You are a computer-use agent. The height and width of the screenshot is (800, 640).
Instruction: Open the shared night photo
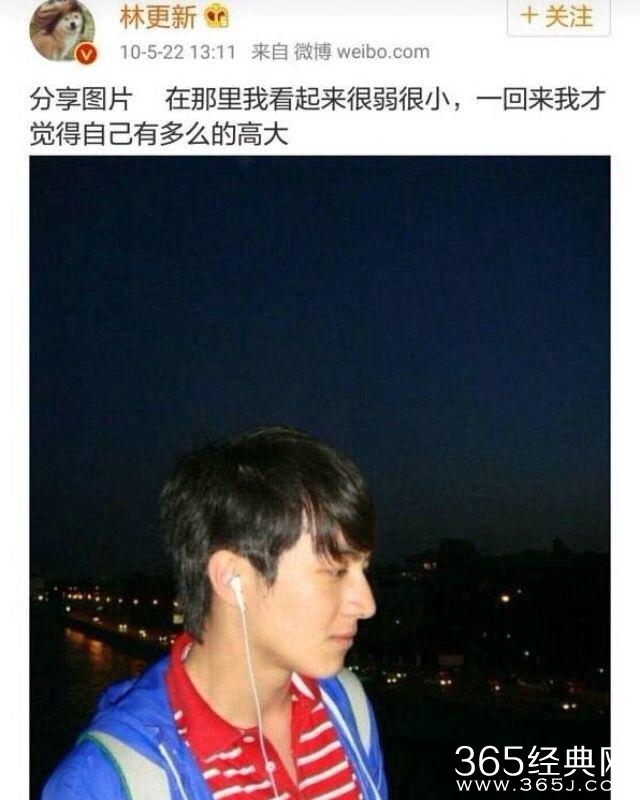[320, 470]
